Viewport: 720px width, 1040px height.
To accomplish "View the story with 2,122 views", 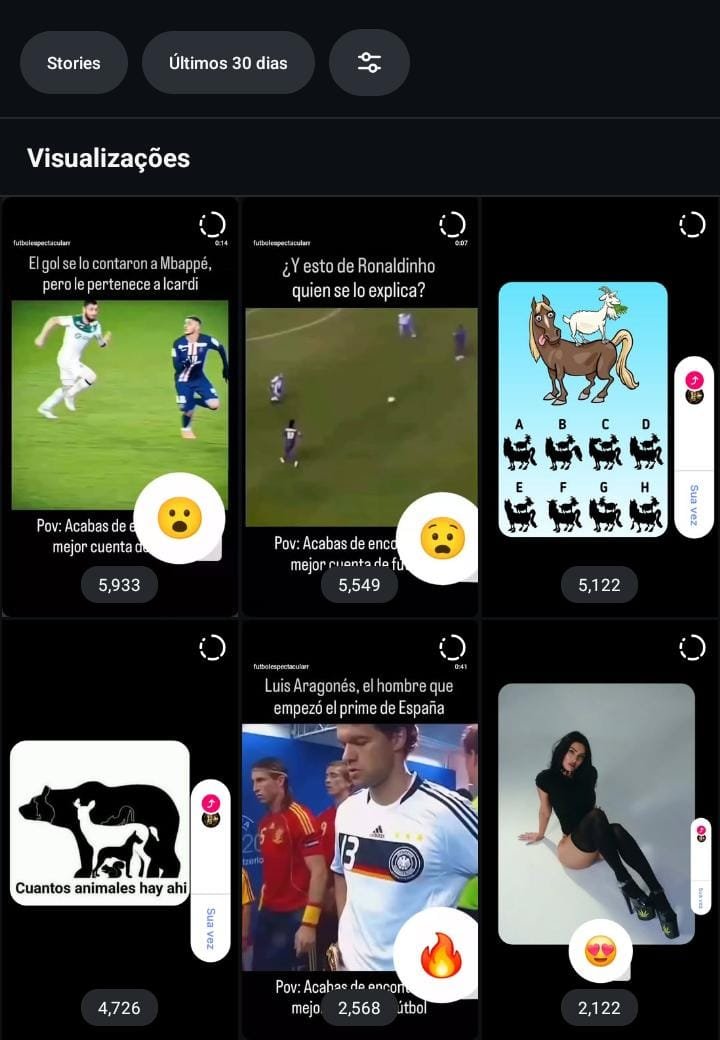I will click(x=597, y=820).
